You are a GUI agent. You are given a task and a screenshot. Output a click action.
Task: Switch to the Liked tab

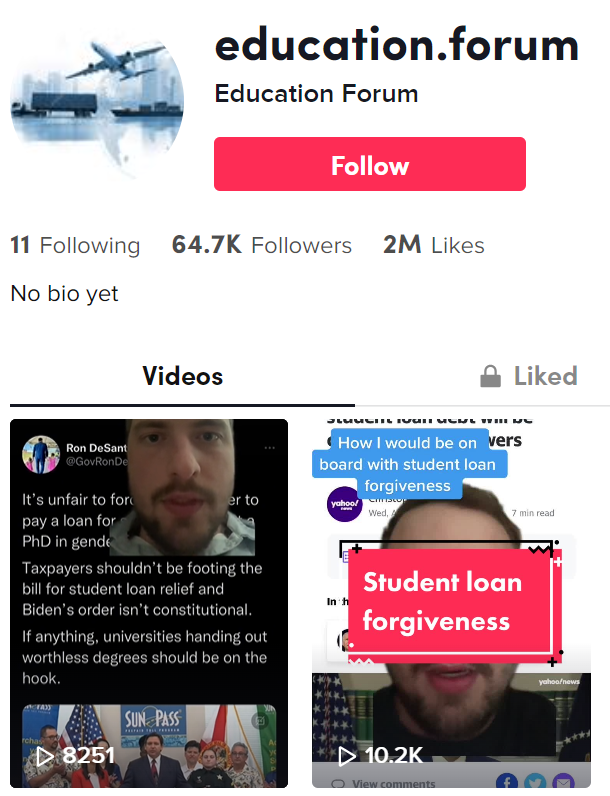(x=529, y=376)
